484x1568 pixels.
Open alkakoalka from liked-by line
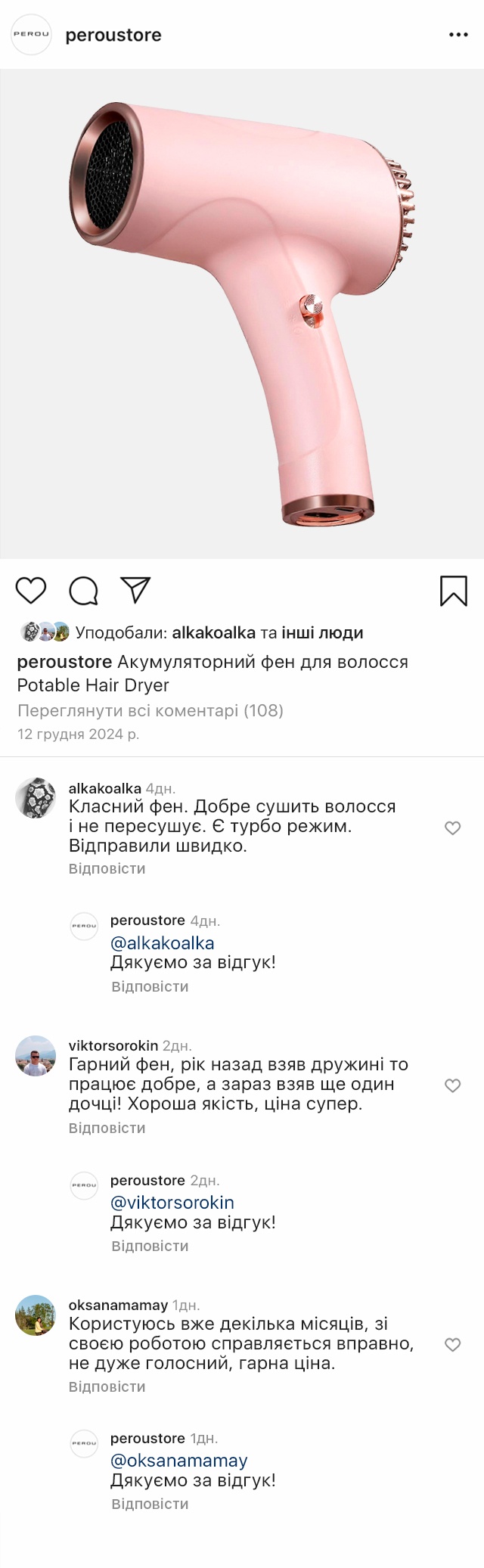coord(213,632)
